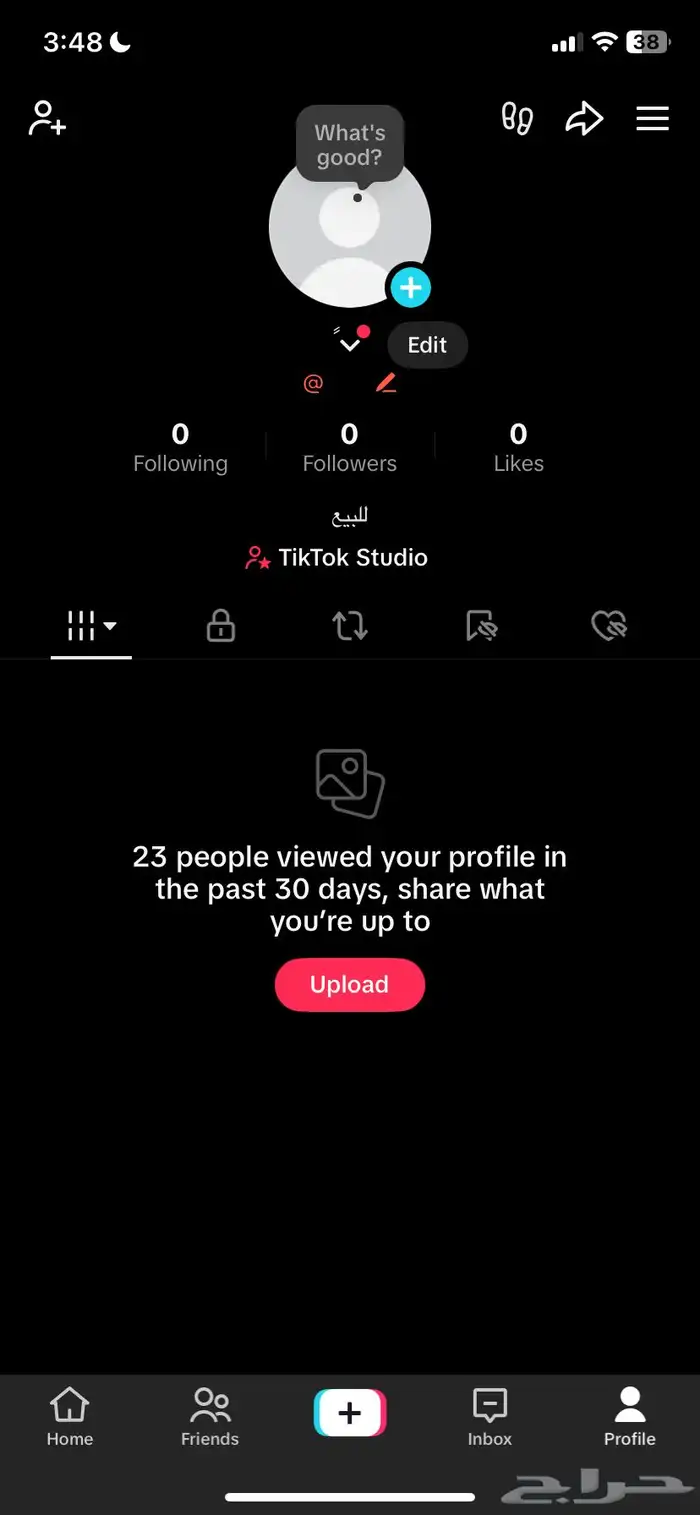Image resolution: width=700 pixels, height=1515 pixels.
Task: Tap the Edit profile button
Action: pos(427,345)
